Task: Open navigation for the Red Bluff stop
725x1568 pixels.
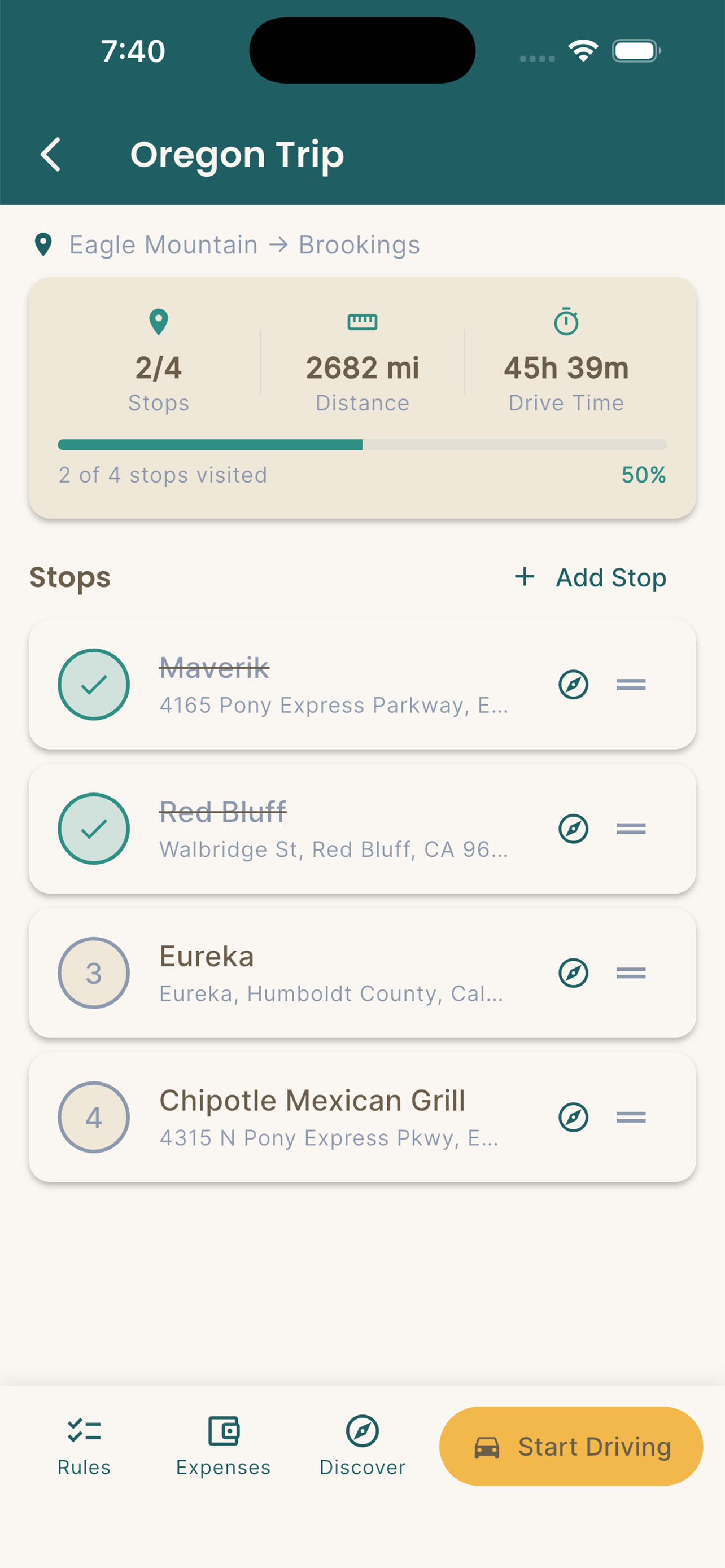Action: click(x=573, y=829)
